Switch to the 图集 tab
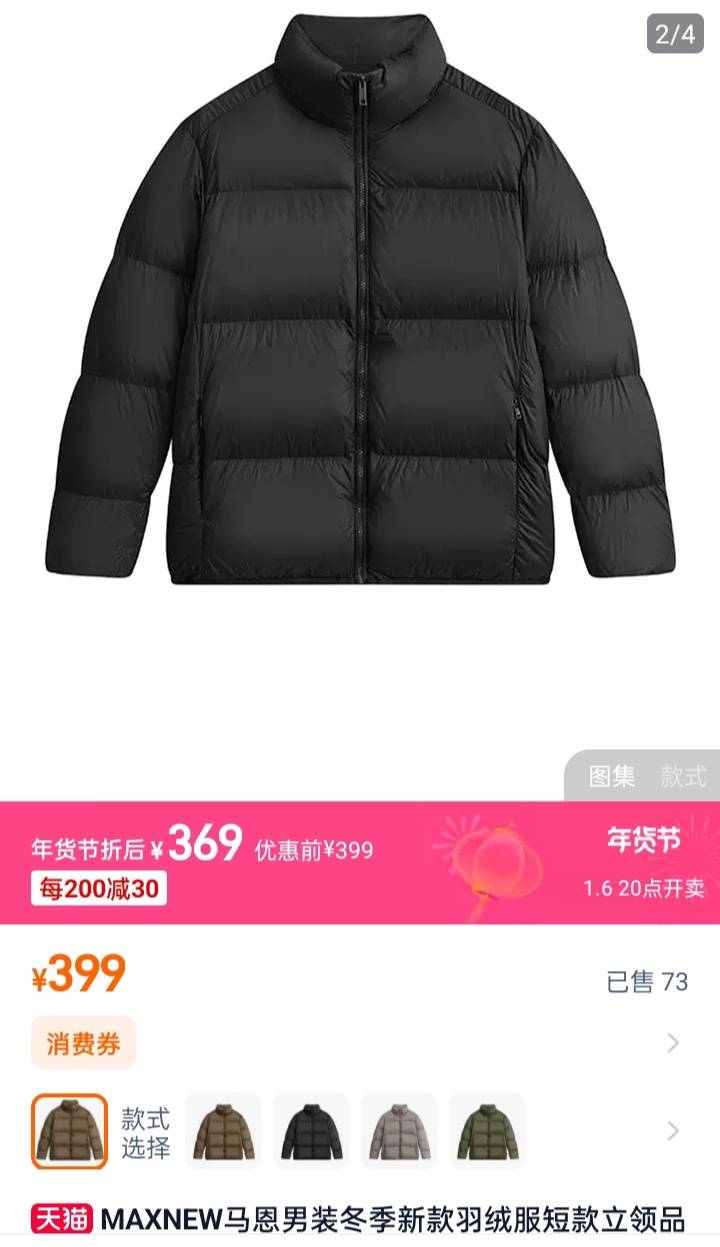Viewport: 720px width, 1247px height. [x=612, y=776]
